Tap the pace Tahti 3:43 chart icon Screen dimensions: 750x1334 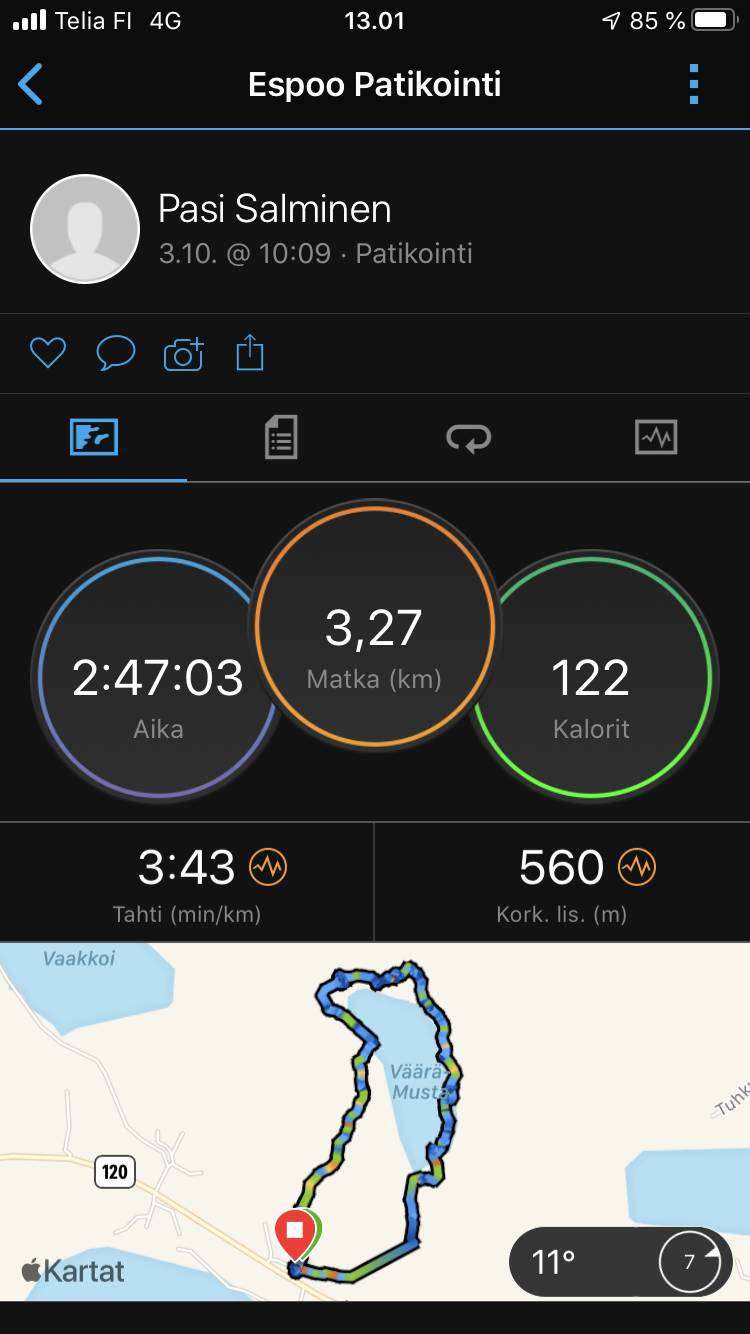[268, 867]
